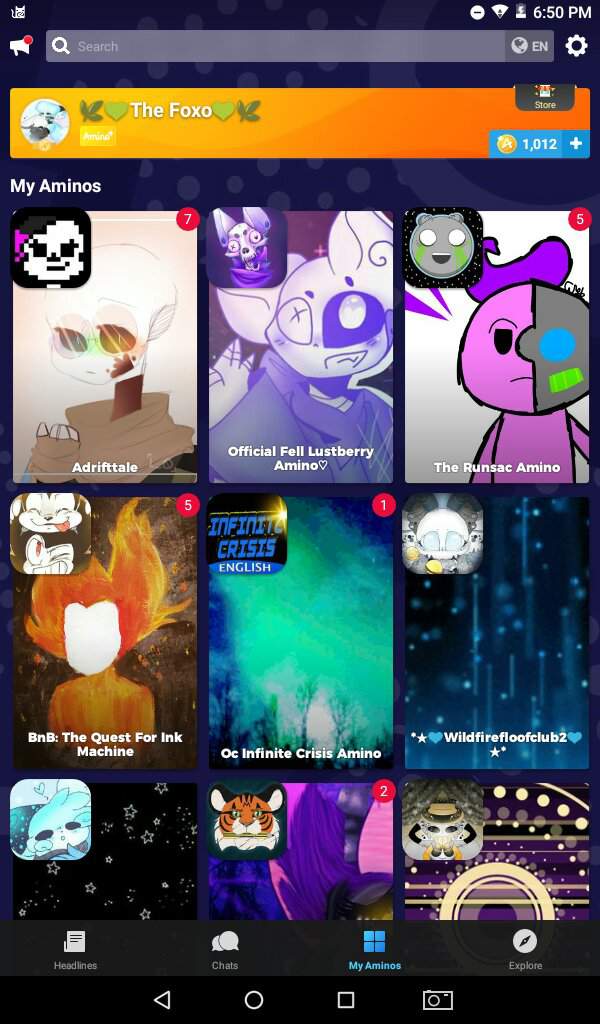
Task: Open the settings gear
Action: click(x=576, y=46)
